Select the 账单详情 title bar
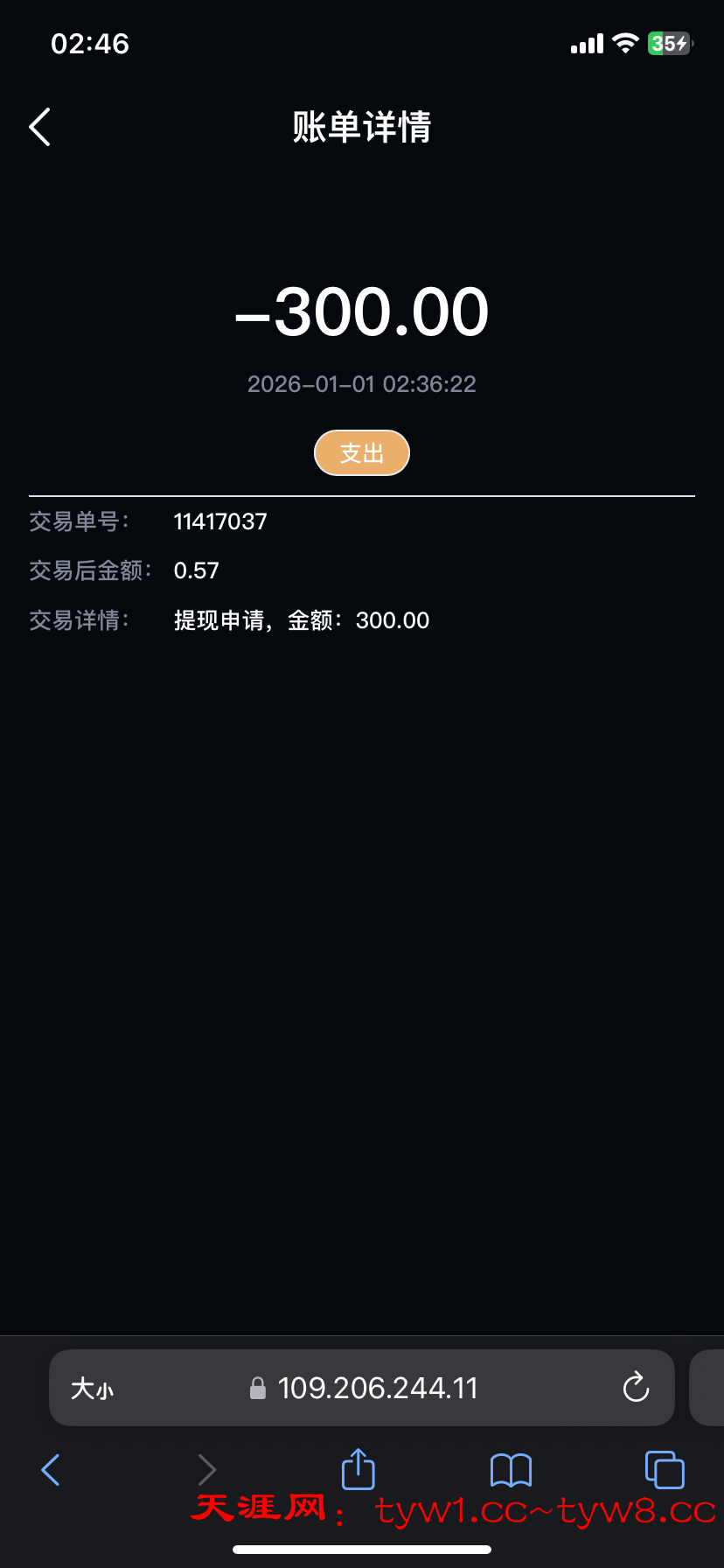724x1568 pixels. tap(361, 127)
